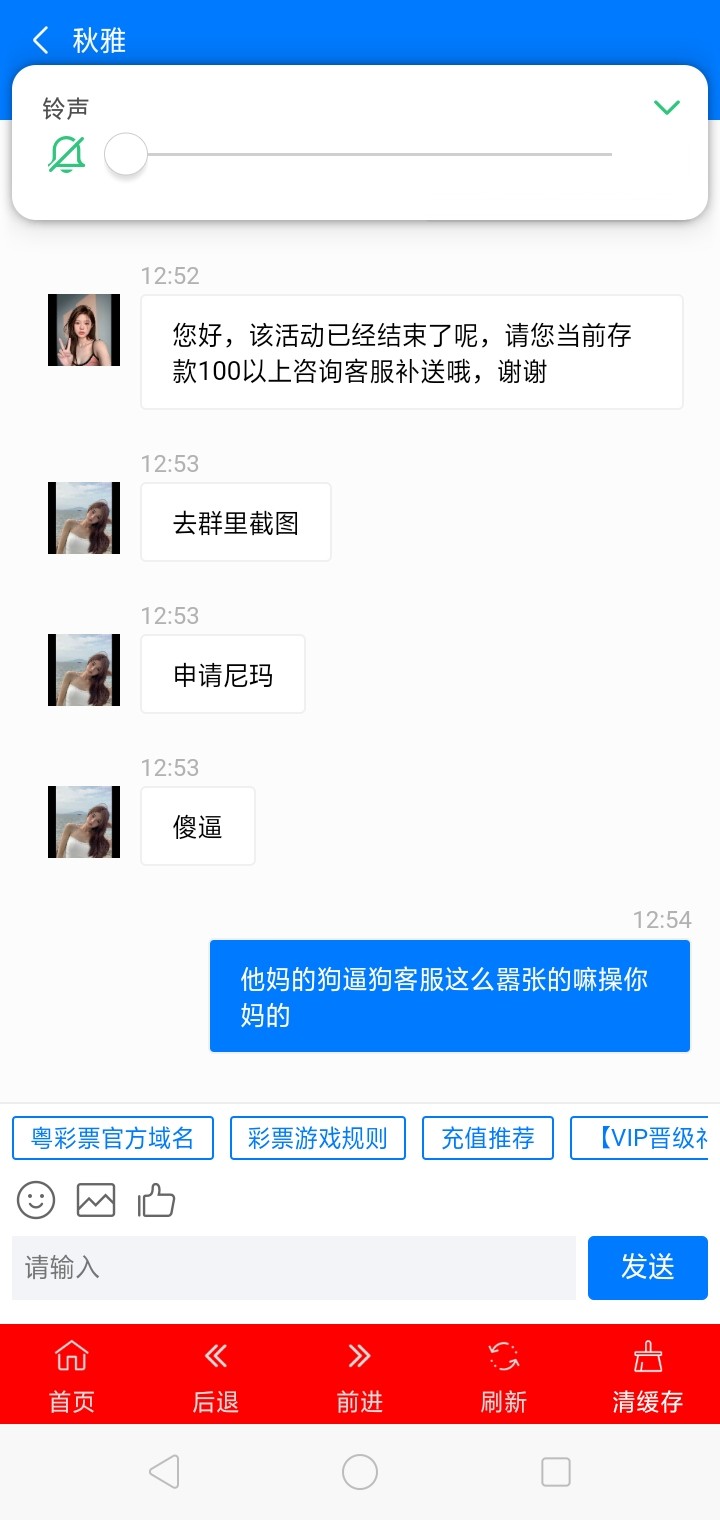Select the thumbs-up icon
This screenshot has width=720, height=1520.
pyautogui.click(x=157, y=1200)
